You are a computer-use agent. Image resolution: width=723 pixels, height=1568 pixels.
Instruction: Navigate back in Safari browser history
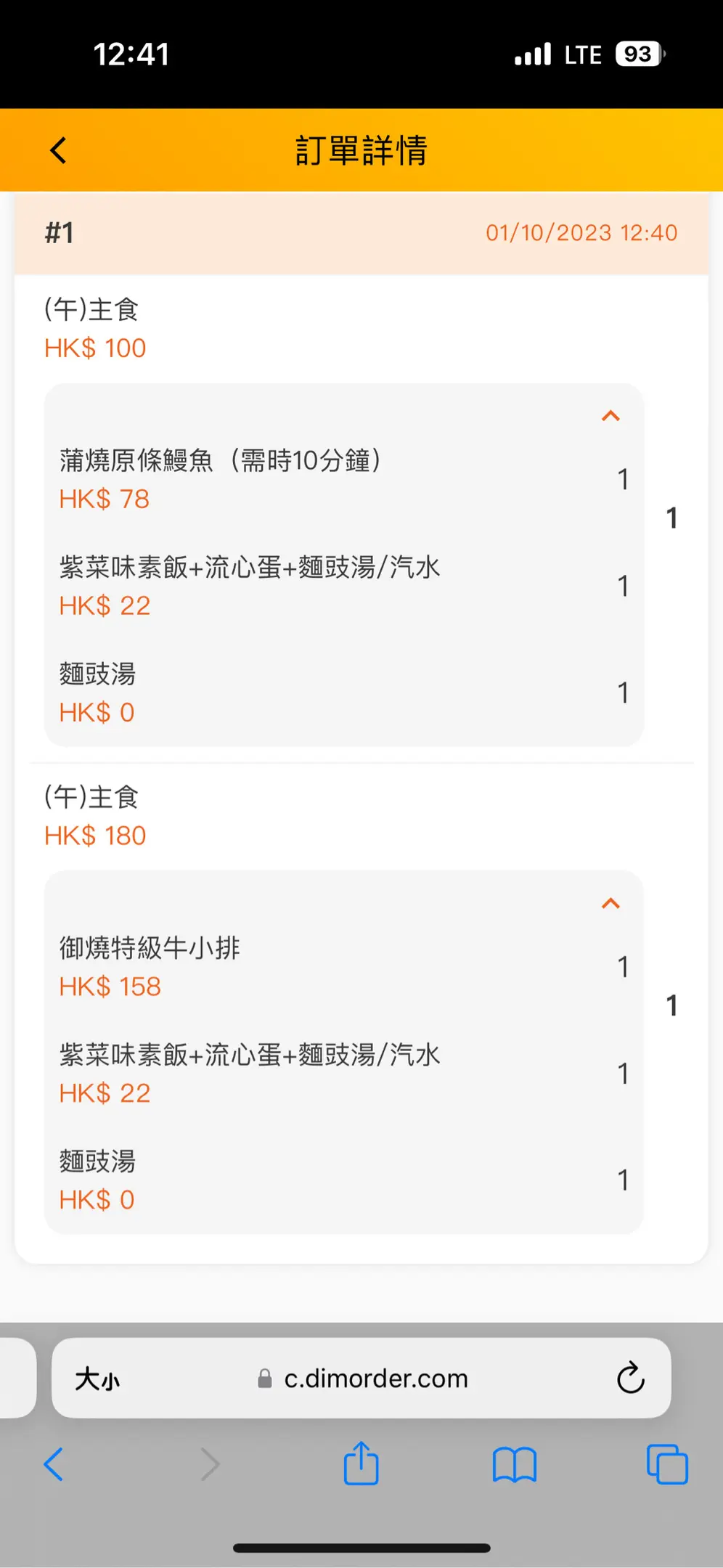pos(54,1464)
